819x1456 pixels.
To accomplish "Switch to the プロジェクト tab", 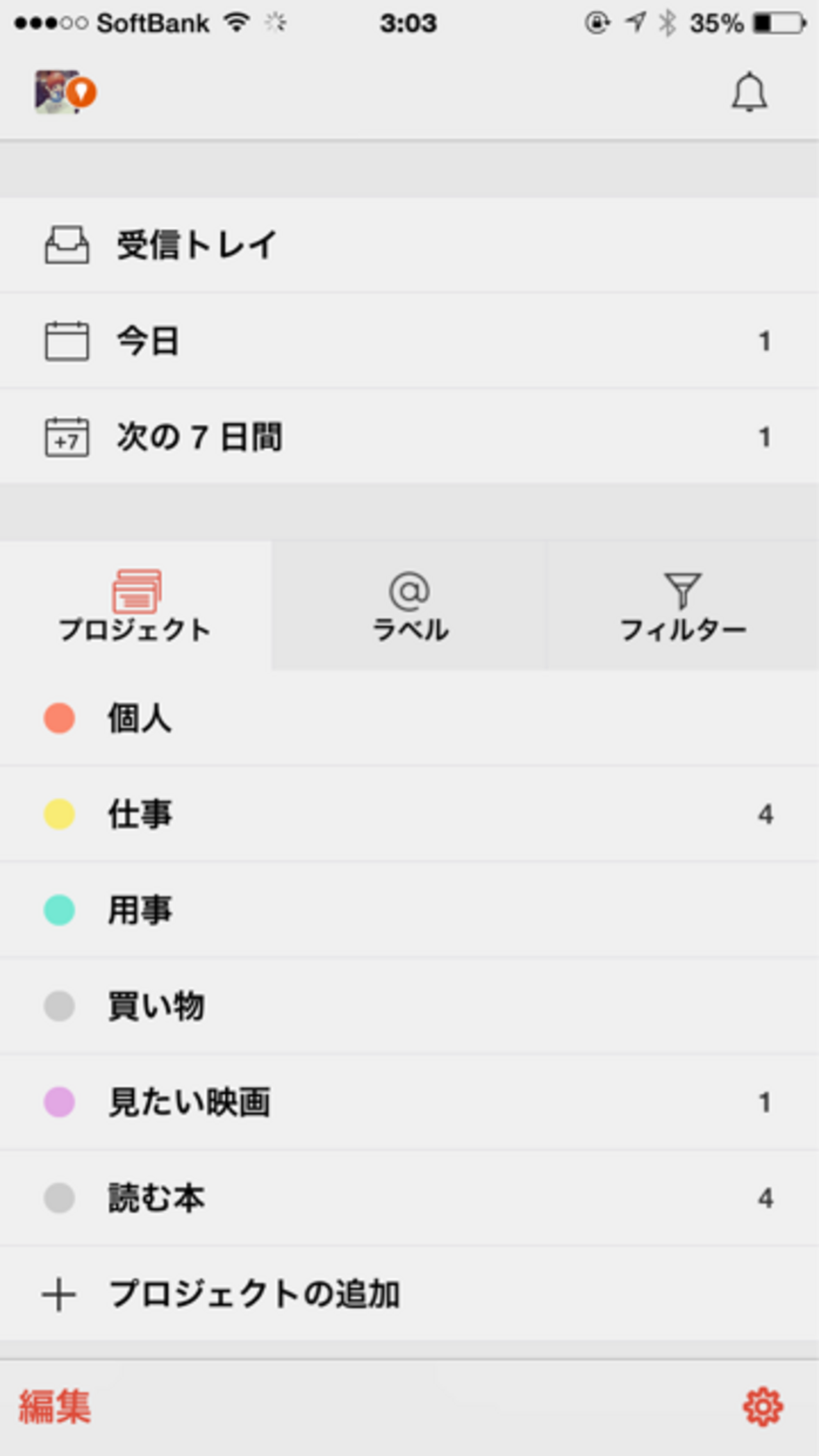I will tap(135, 605).
